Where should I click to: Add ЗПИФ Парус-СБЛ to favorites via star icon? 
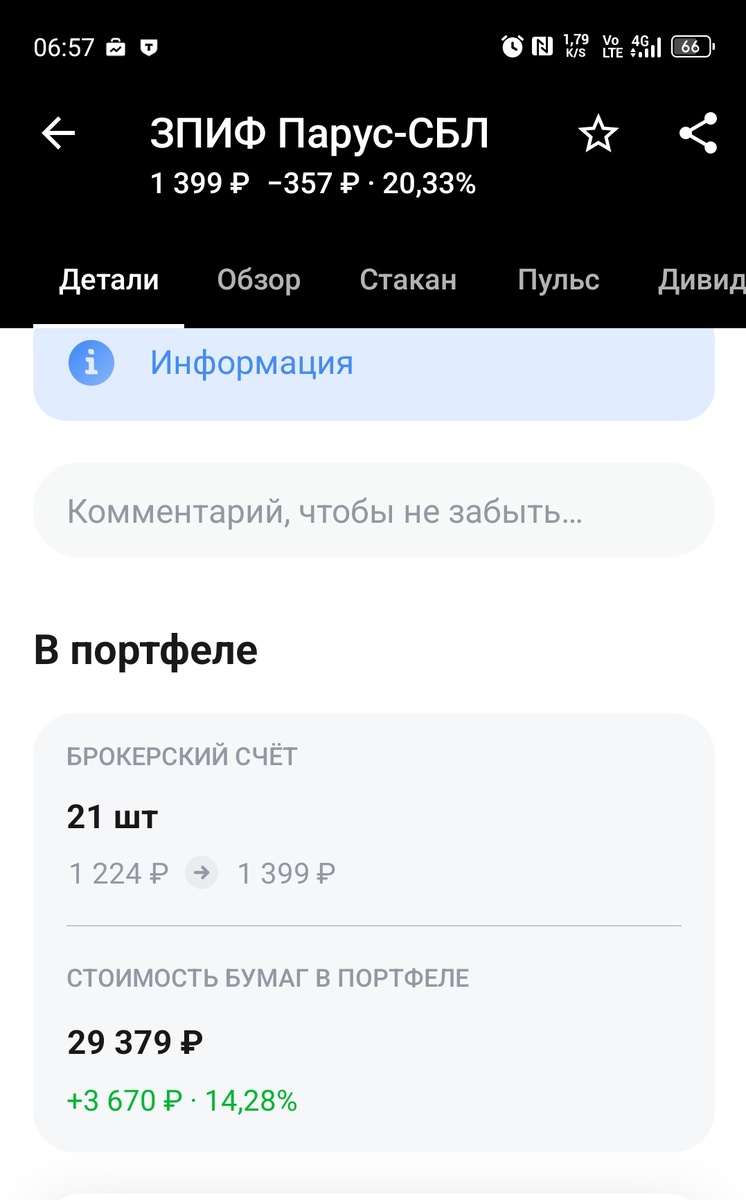(597, 133)
